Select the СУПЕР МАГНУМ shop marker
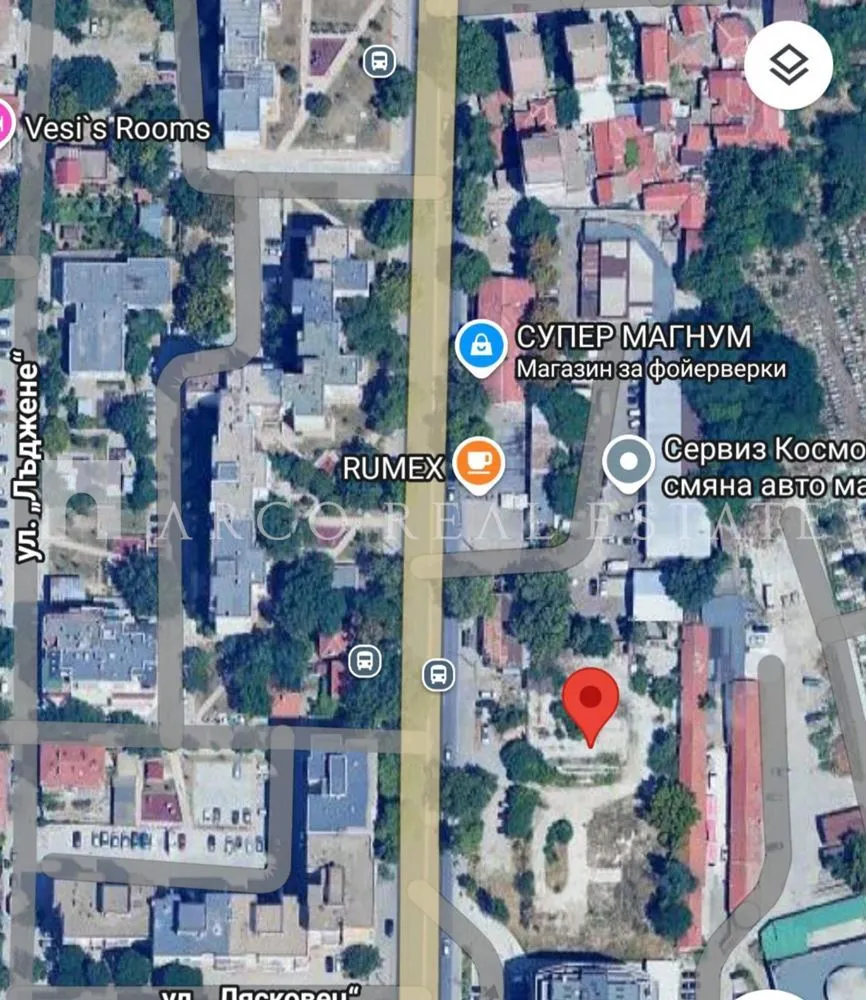 click(x=481, y=346)
